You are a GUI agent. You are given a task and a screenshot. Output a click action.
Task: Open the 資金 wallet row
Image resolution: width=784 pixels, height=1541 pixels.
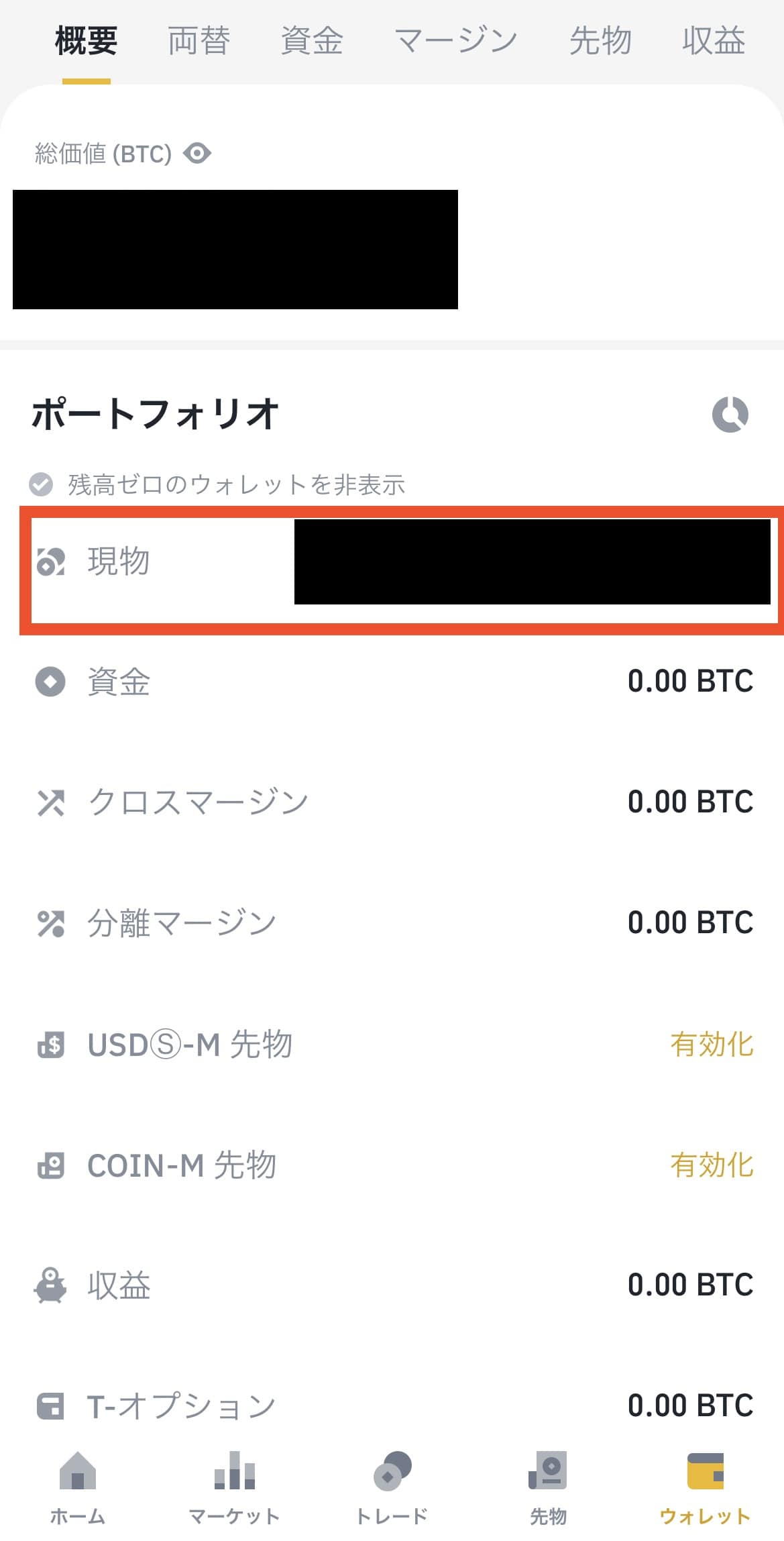click(392, 682)
